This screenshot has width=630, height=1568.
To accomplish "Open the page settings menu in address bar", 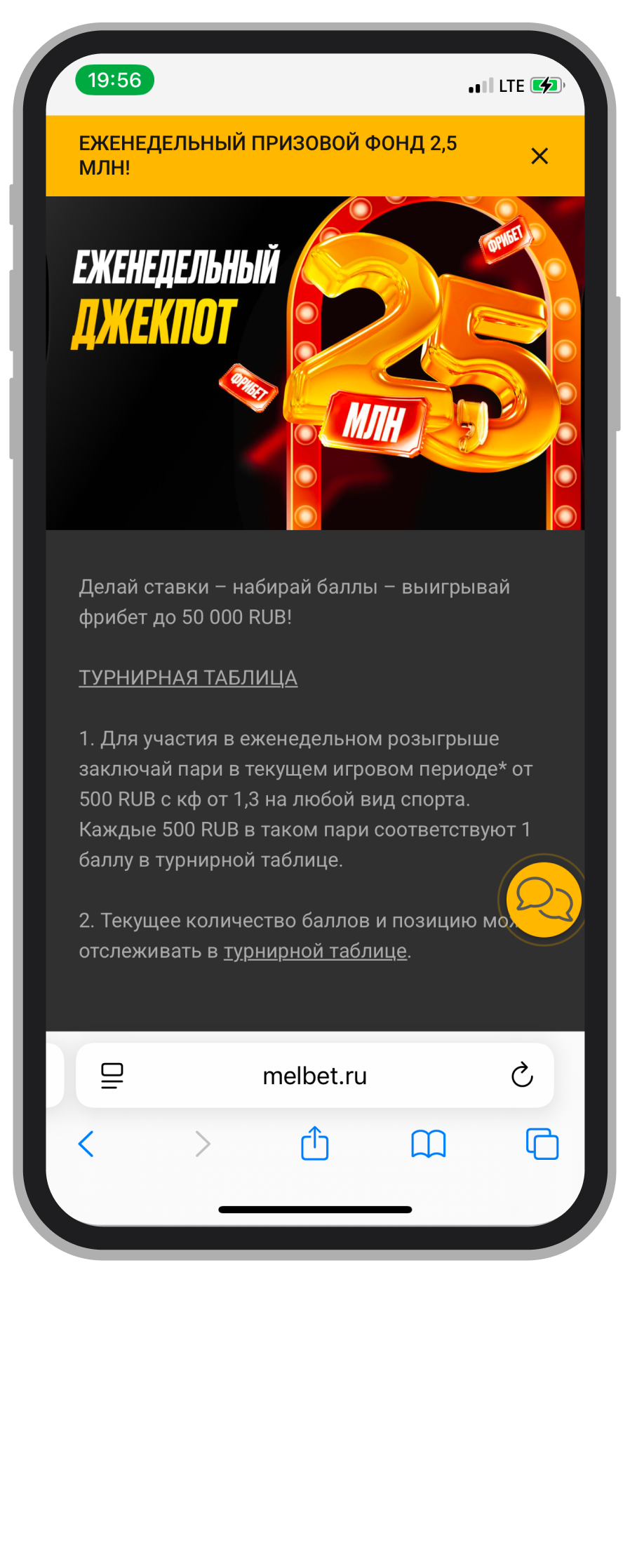I will 112,1076.
